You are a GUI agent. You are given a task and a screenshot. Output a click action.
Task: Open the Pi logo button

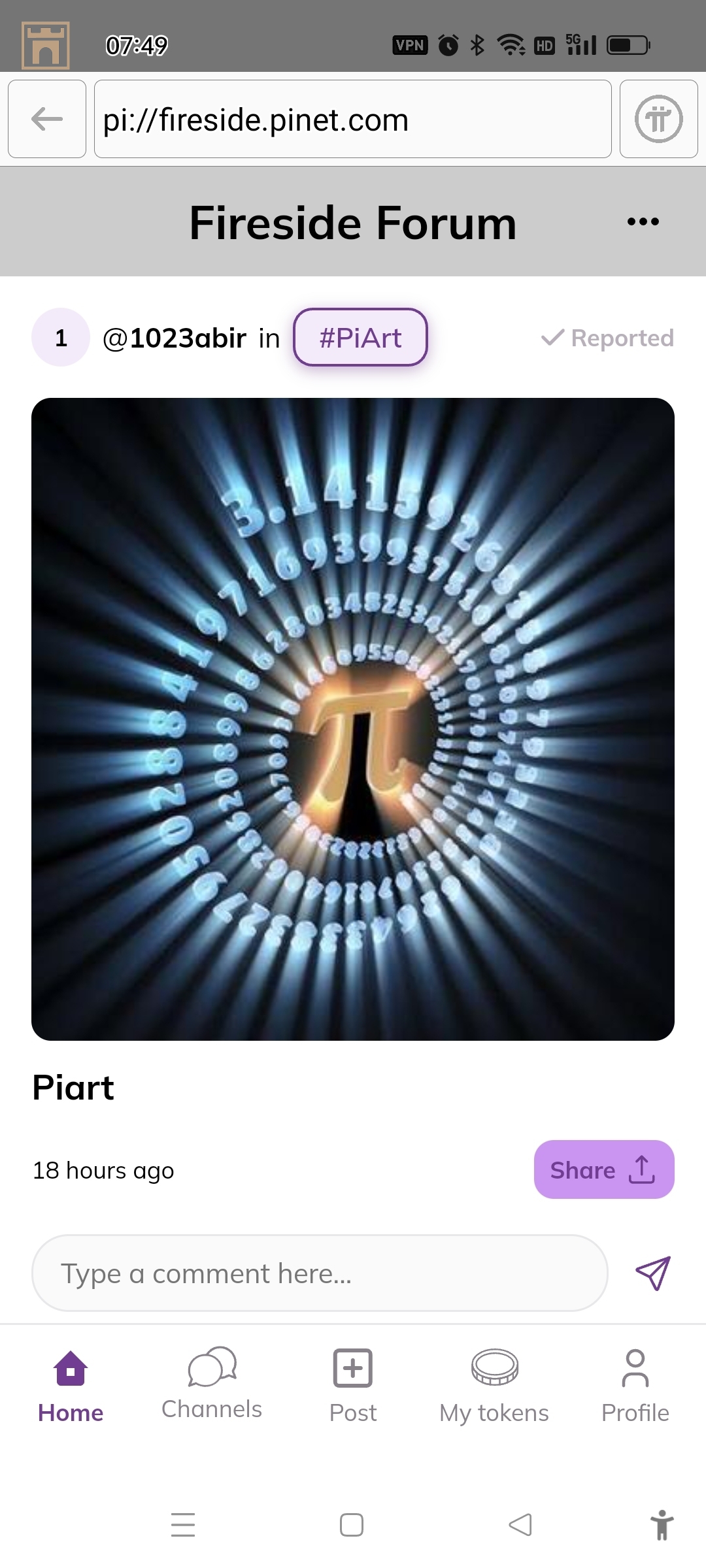[x=658, y=119]
